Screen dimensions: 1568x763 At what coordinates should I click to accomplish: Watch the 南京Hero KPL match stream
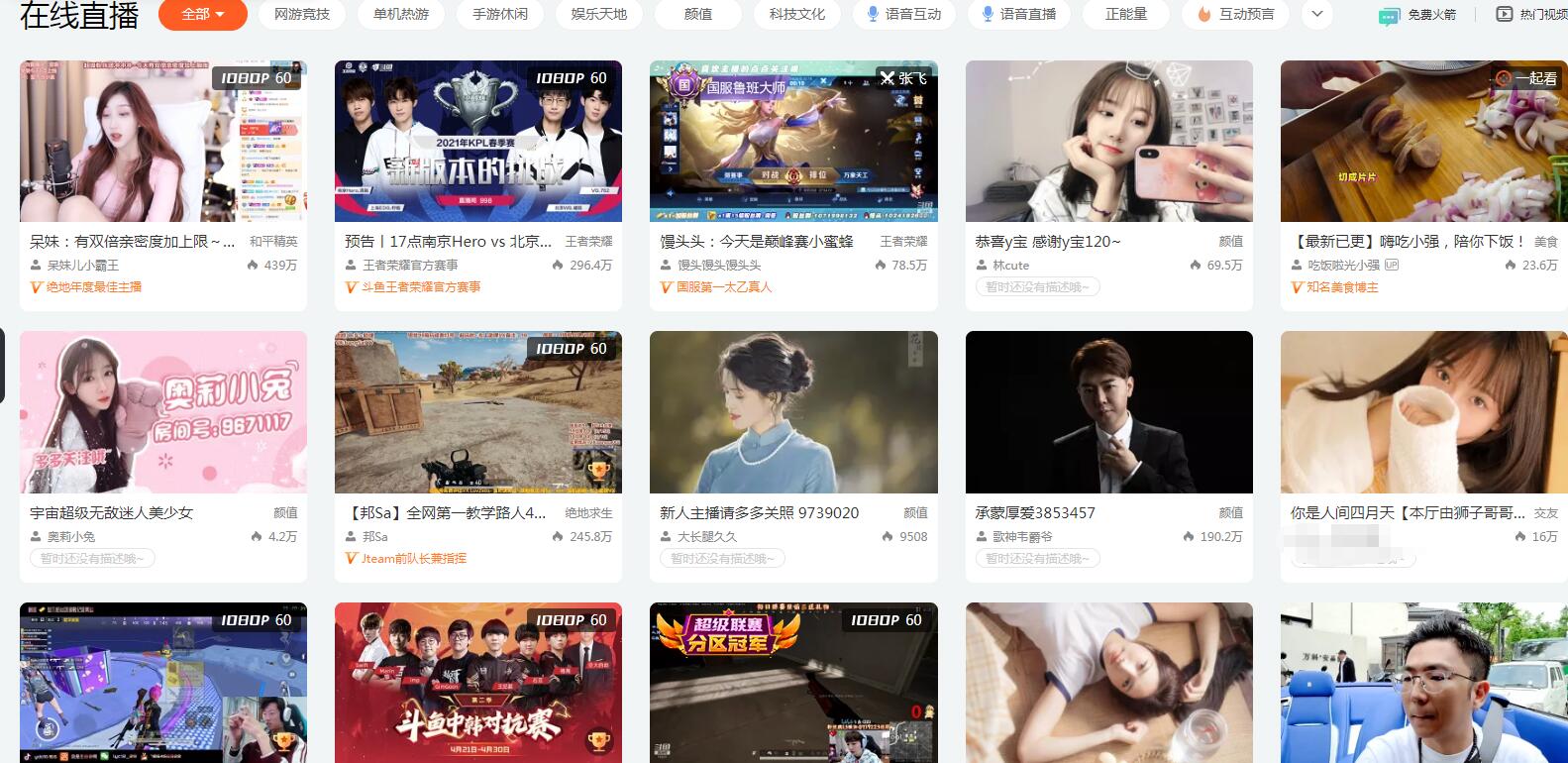tap(478, 142)
